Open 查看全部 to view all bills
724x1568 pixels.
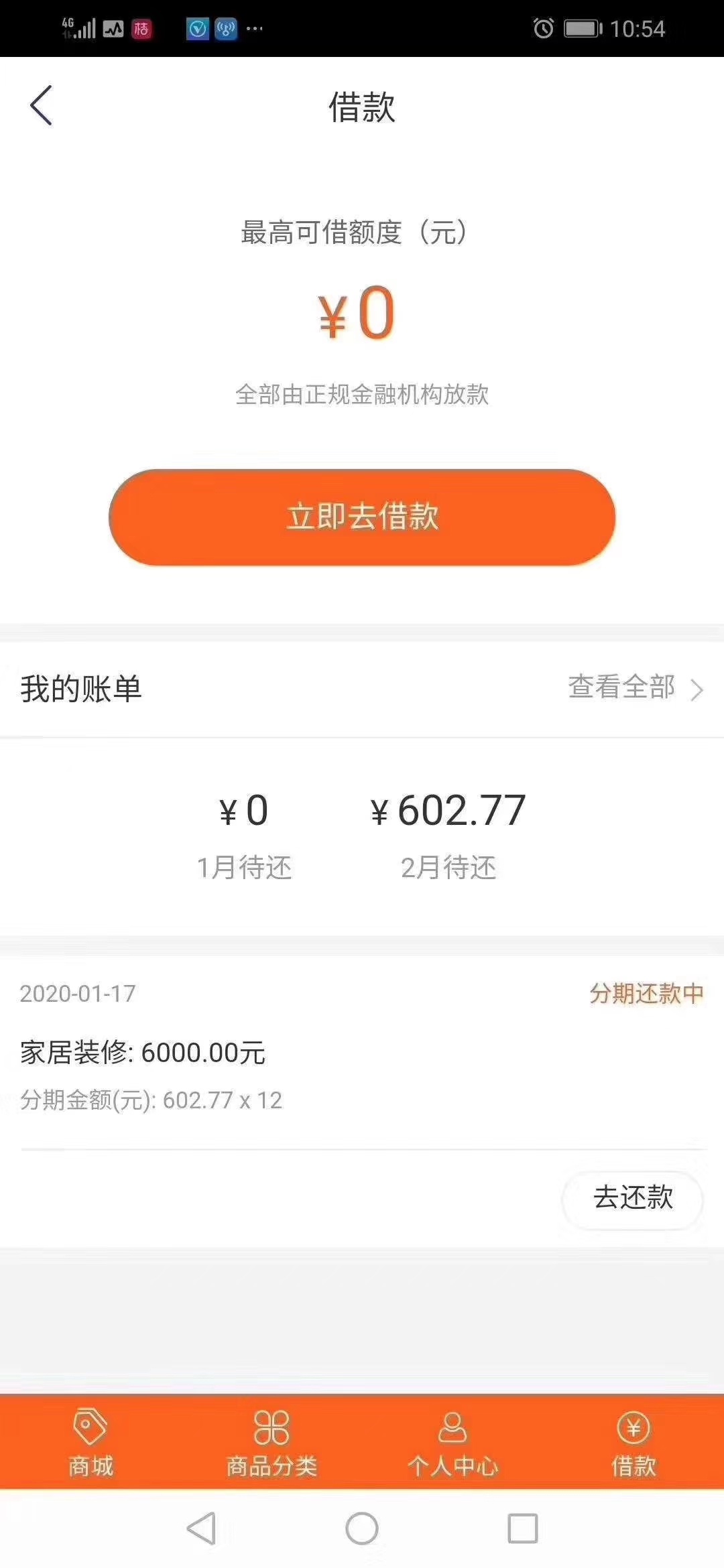635,688
